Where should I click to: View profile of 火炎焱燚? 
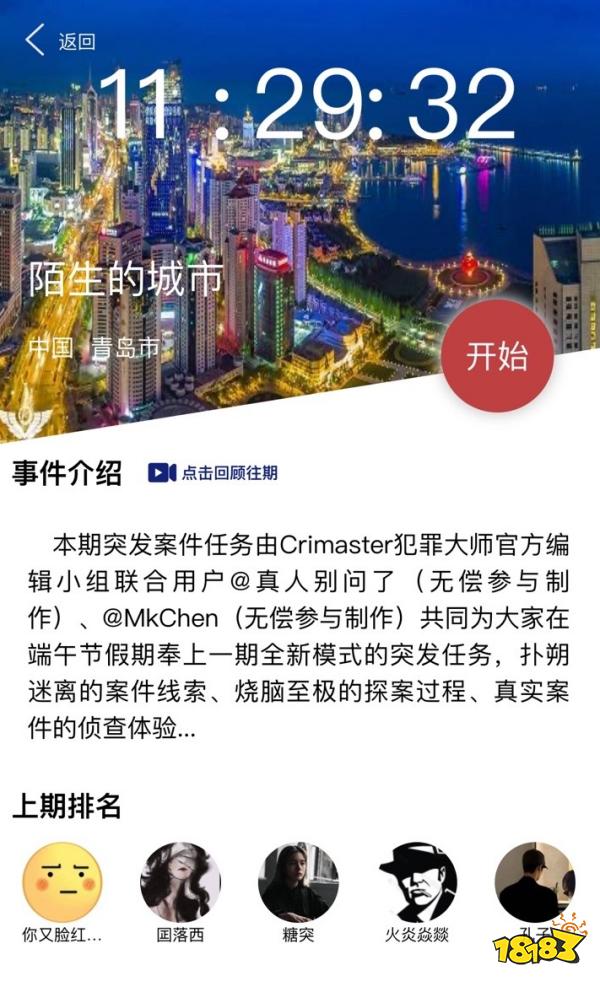coord(417,882)
